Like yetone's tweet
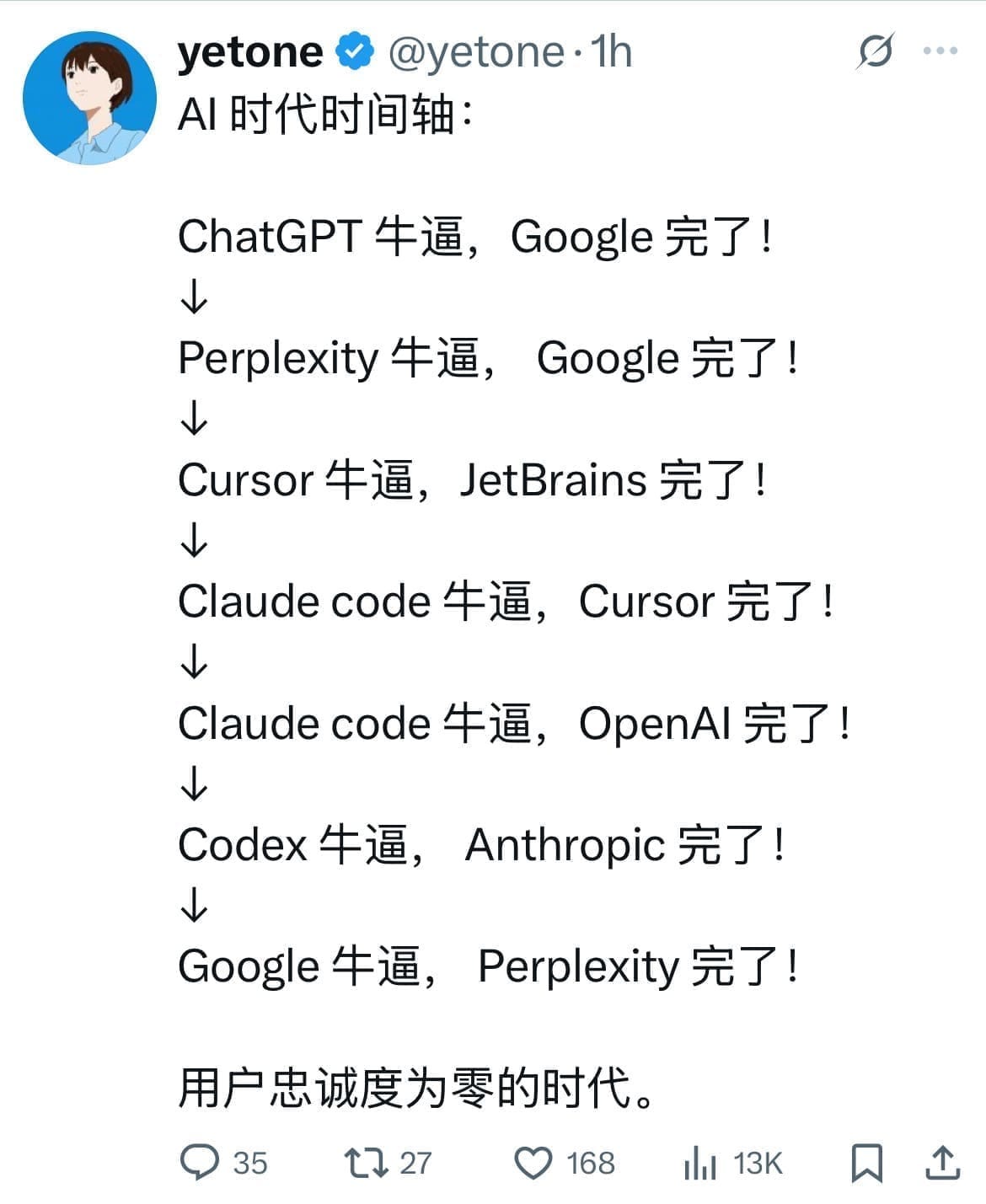The height and width of the screenshot is (1204, 986). pos(533,1163)
